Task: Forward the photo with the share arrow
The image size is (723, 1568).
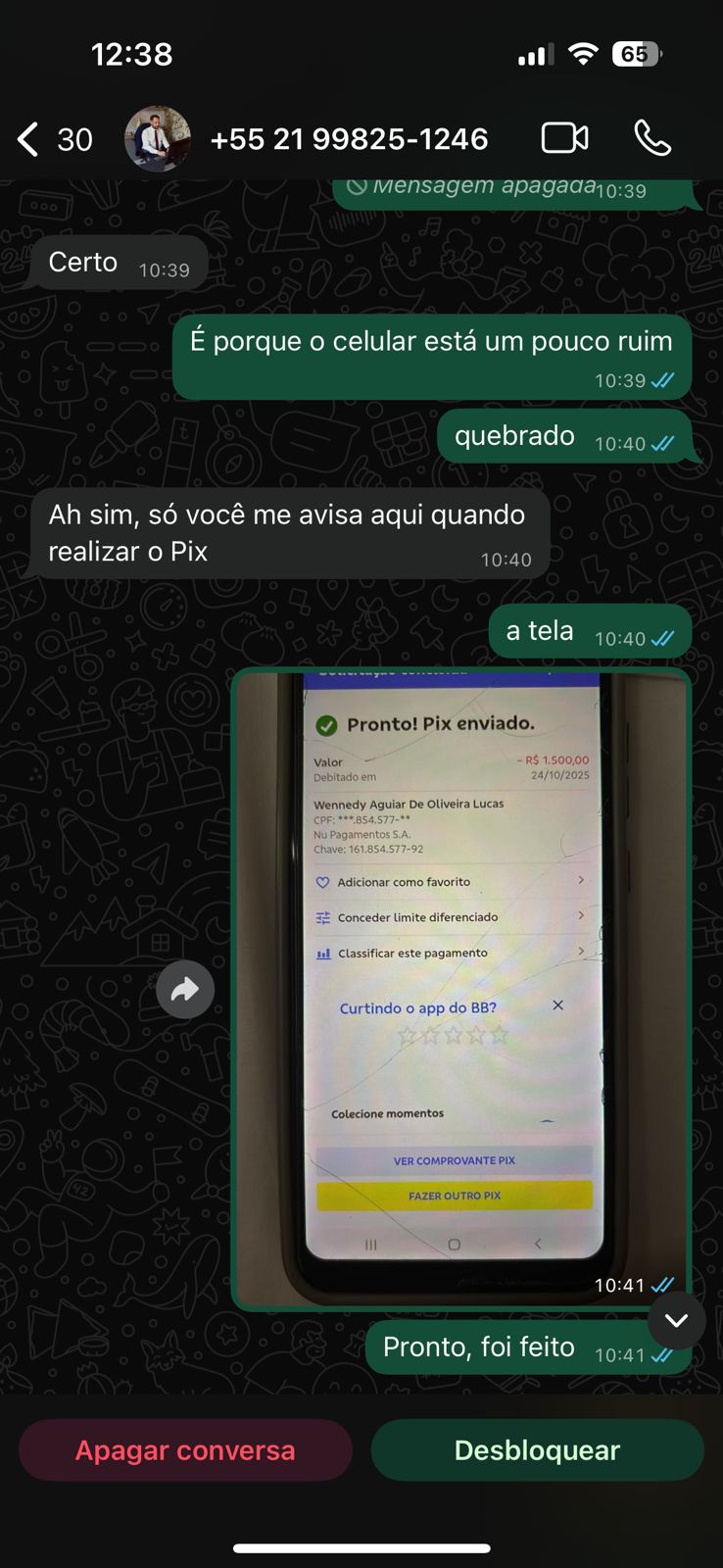Action: 185,990
